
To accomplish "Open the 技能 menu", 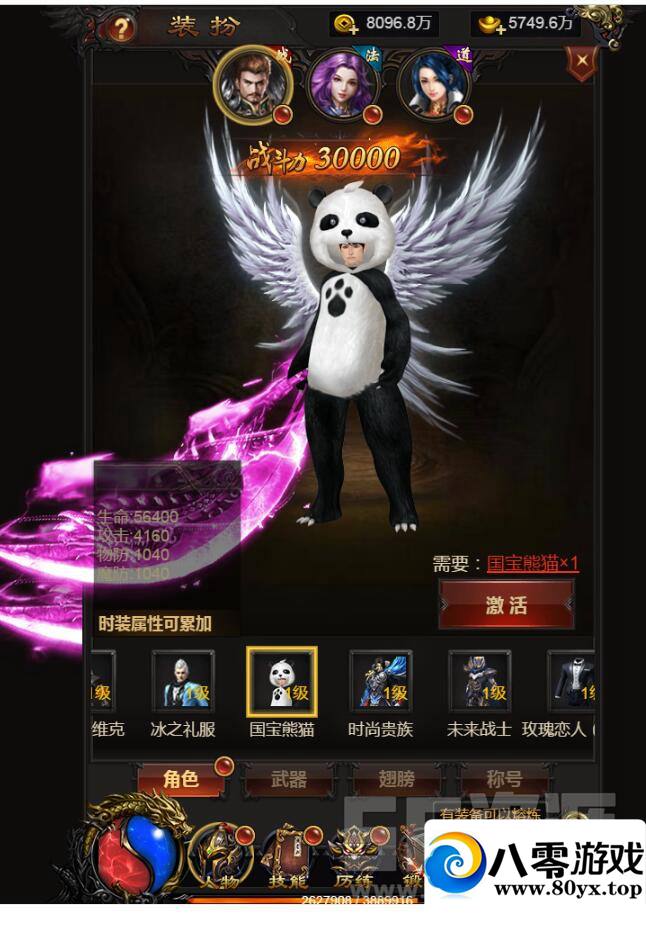I will (x=288, y=855).
